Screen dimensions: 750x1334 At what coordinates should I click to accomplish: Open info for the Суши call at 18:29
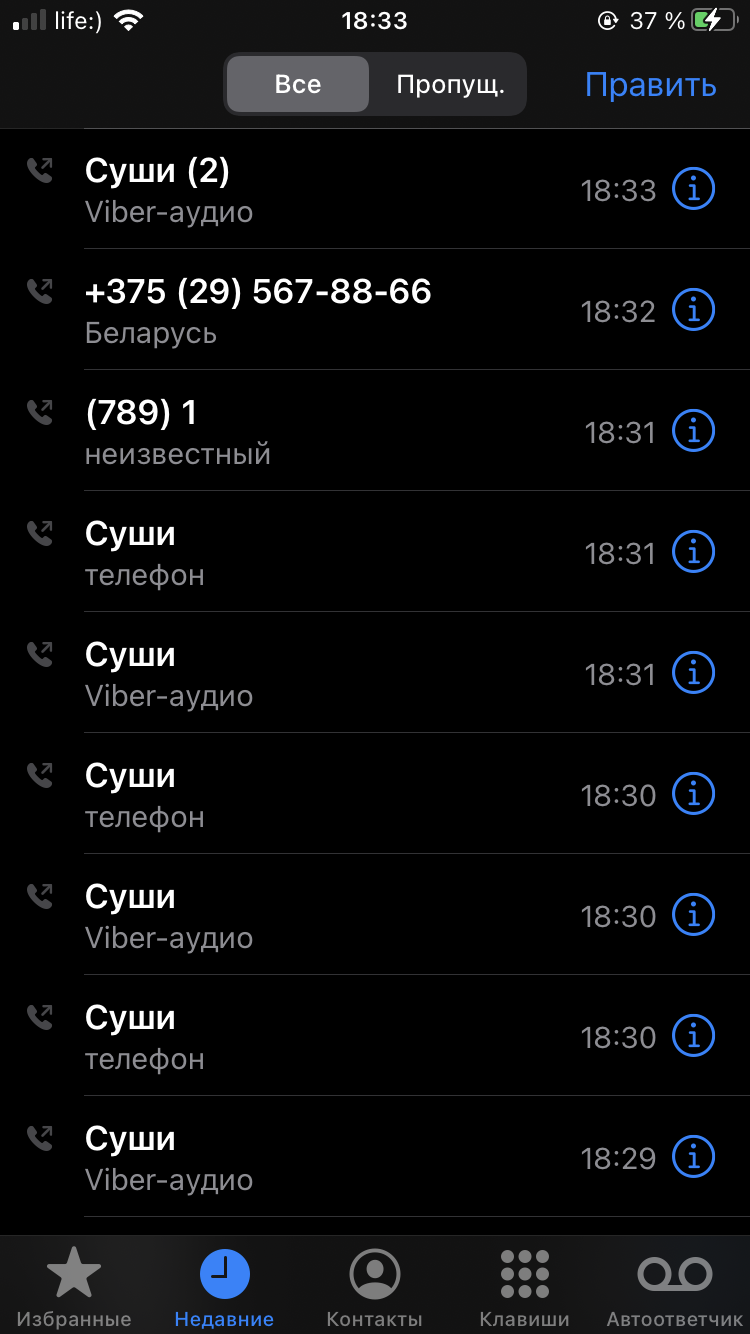point(693,1157)
